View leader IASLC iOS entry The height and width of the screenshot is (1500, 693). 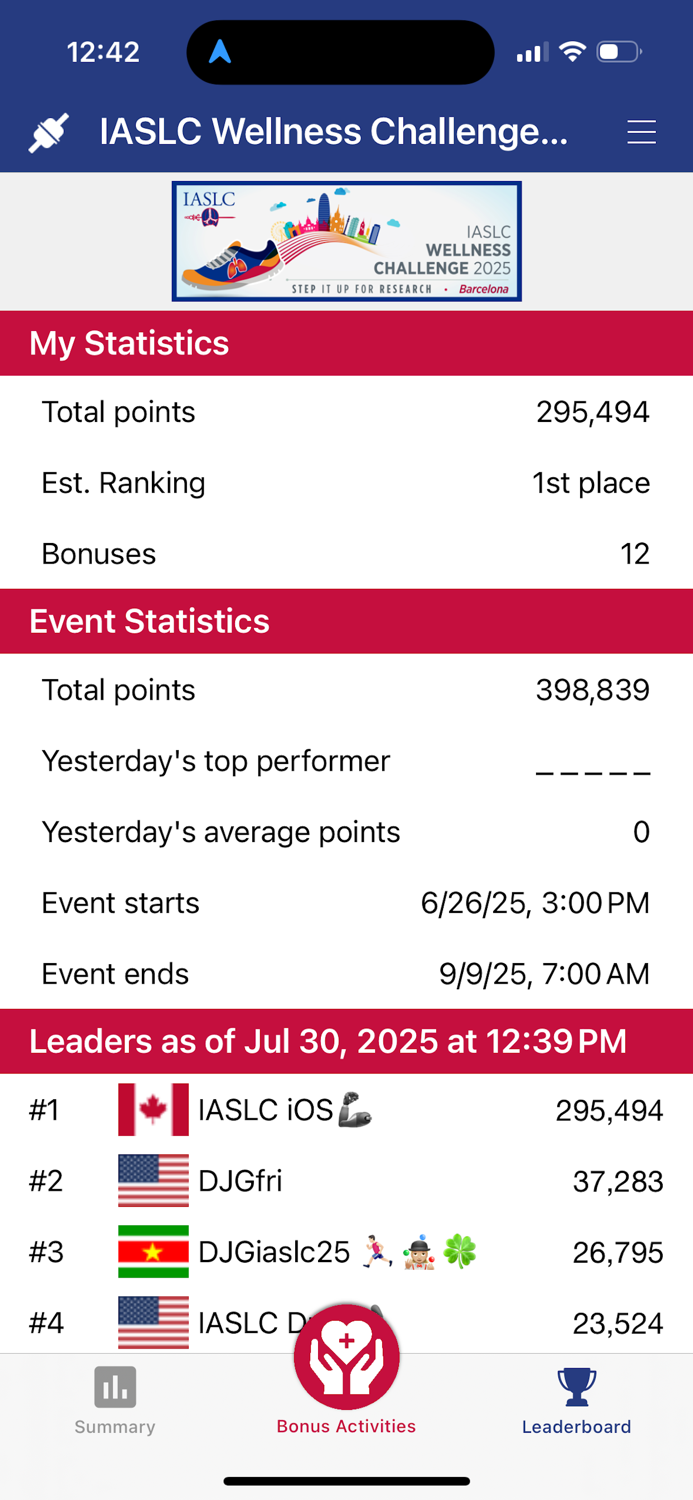[346, 1110]
